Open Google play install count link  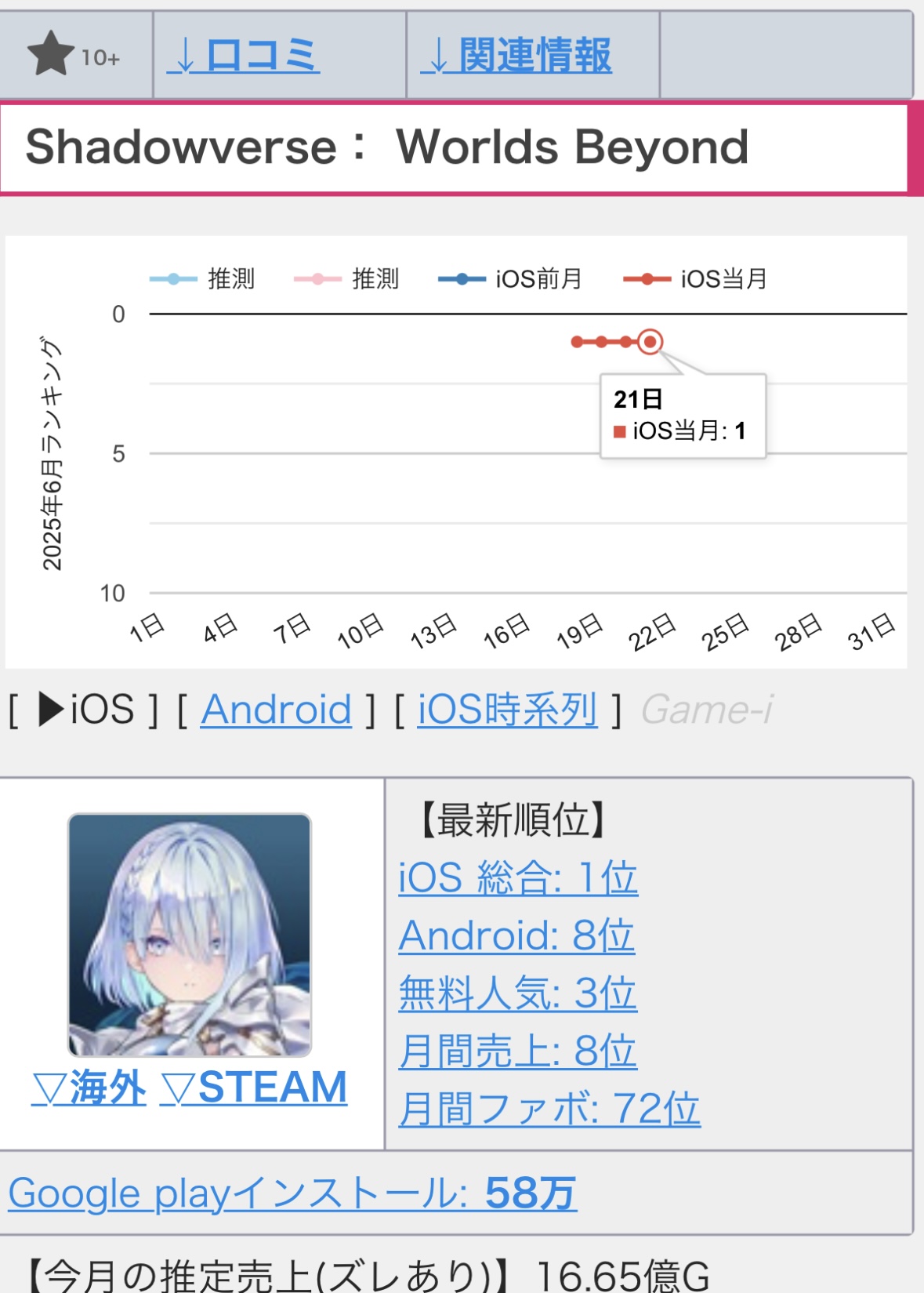pos(292,1193)
